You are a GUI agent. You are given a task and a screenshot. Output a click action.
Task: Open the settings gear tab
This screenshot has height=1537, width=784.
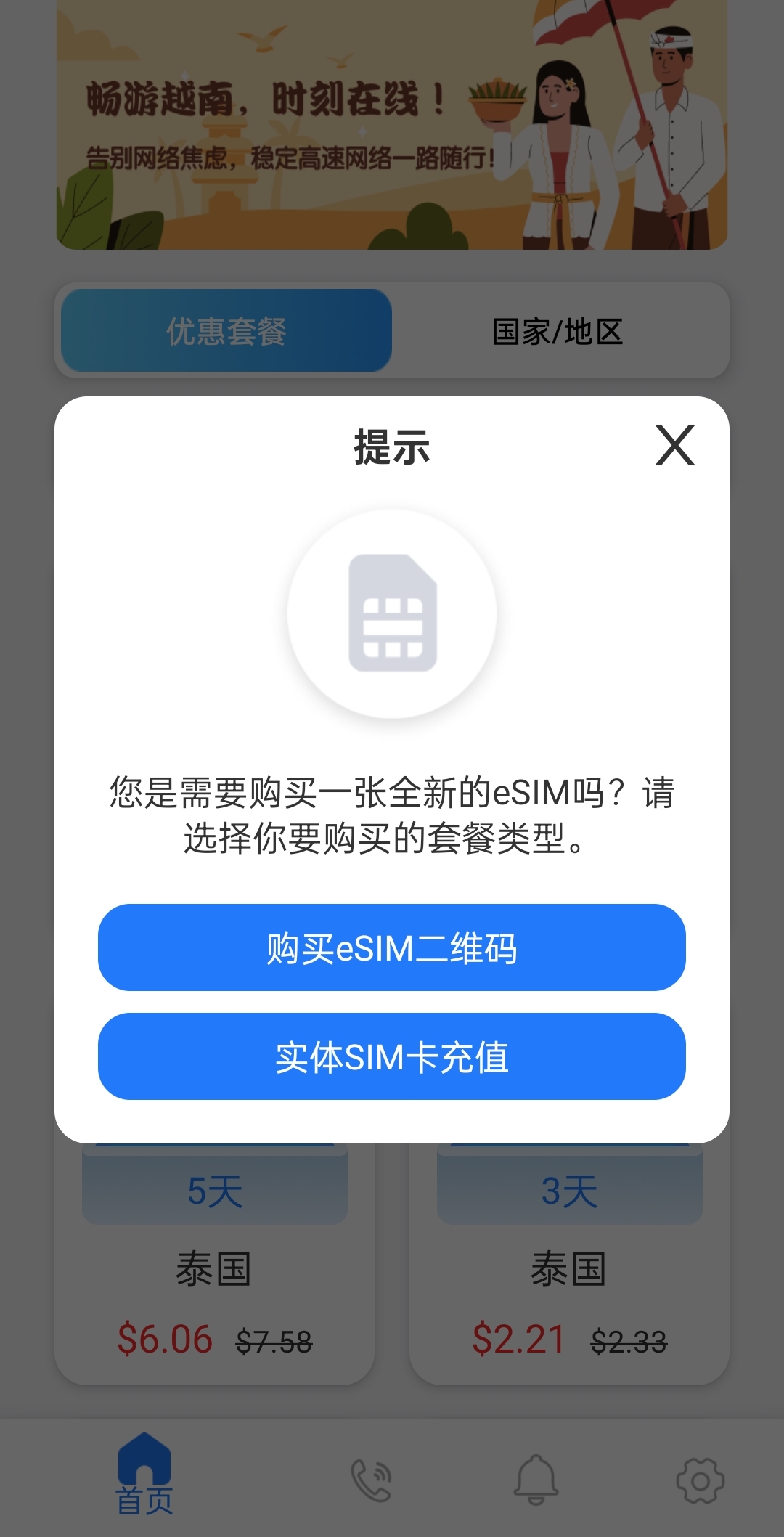(700, 1480)
